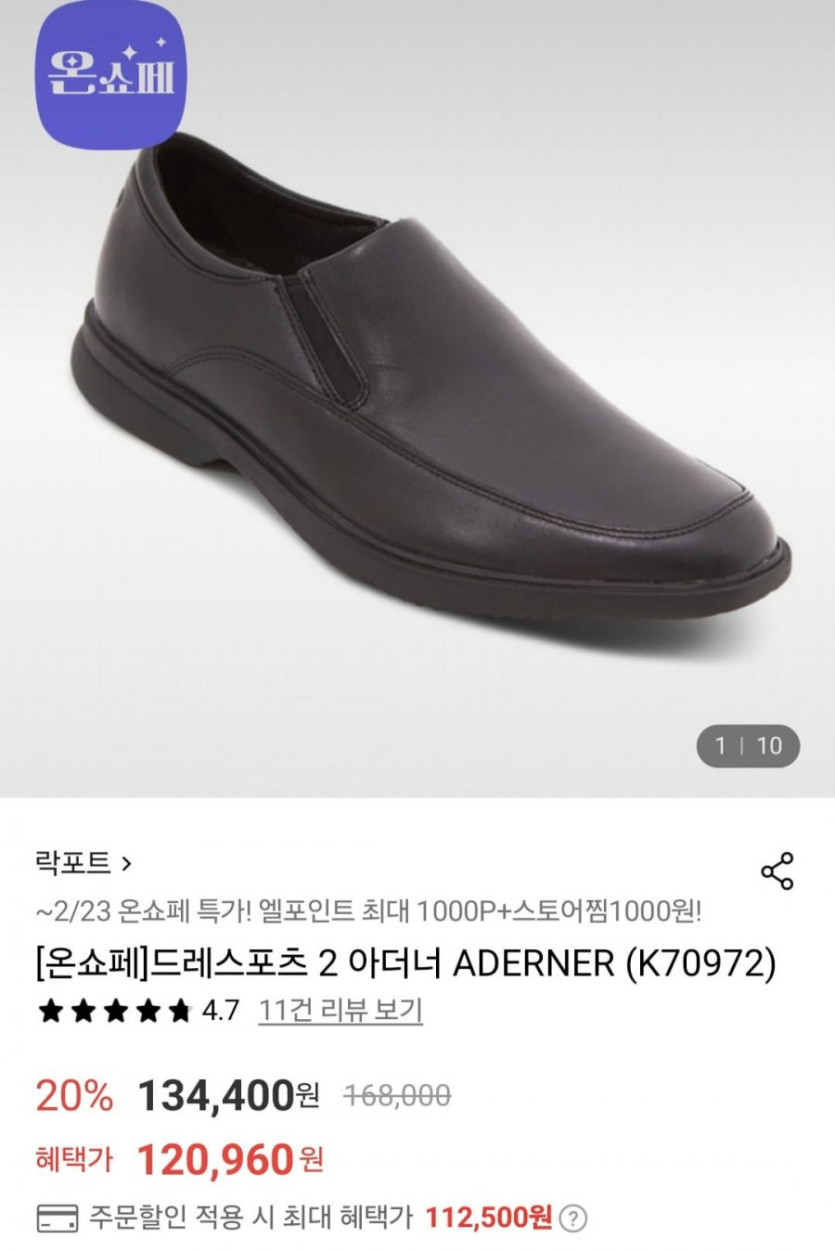Open help icon next to 최대 혜택가

click(573, 1218)
